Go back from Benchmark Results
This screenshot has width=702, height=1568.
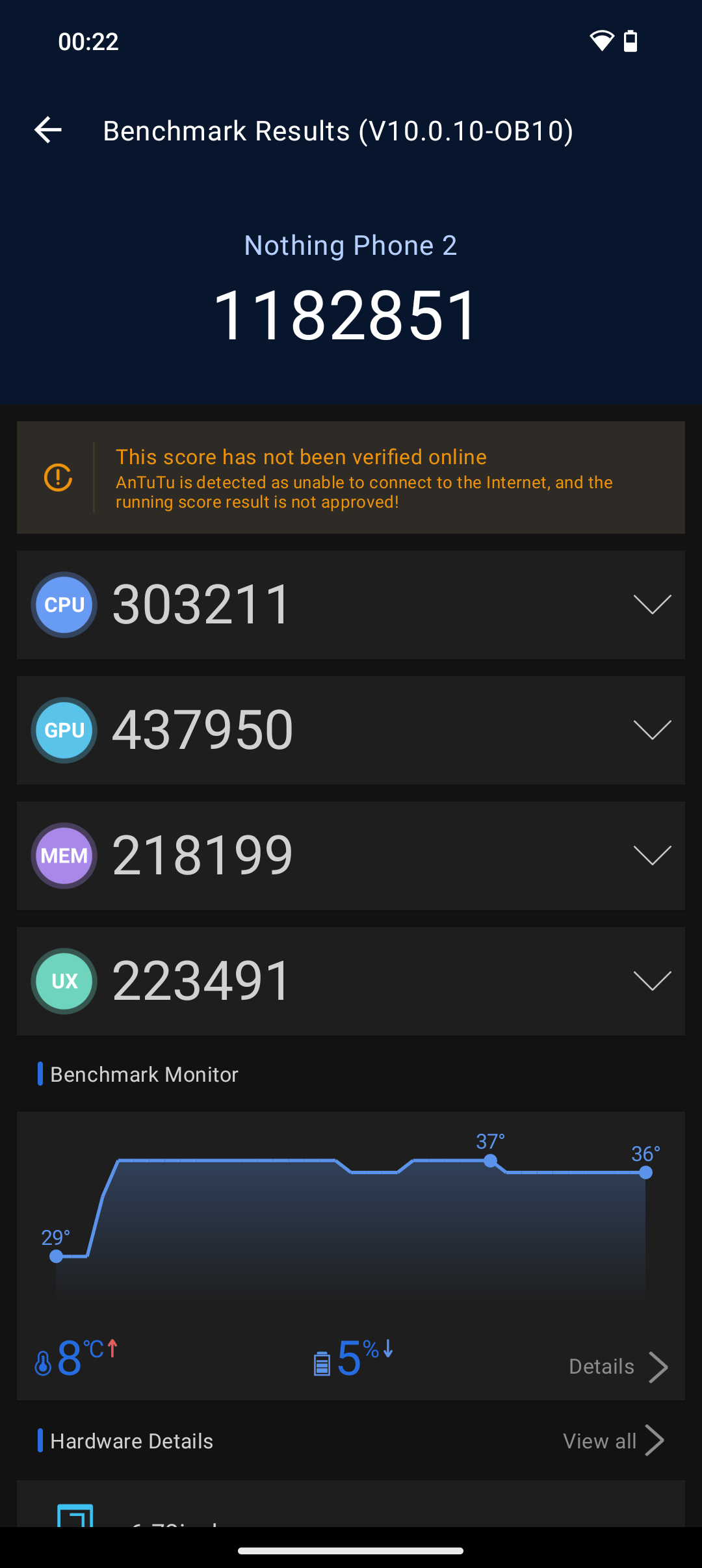[x=48, y=130]
